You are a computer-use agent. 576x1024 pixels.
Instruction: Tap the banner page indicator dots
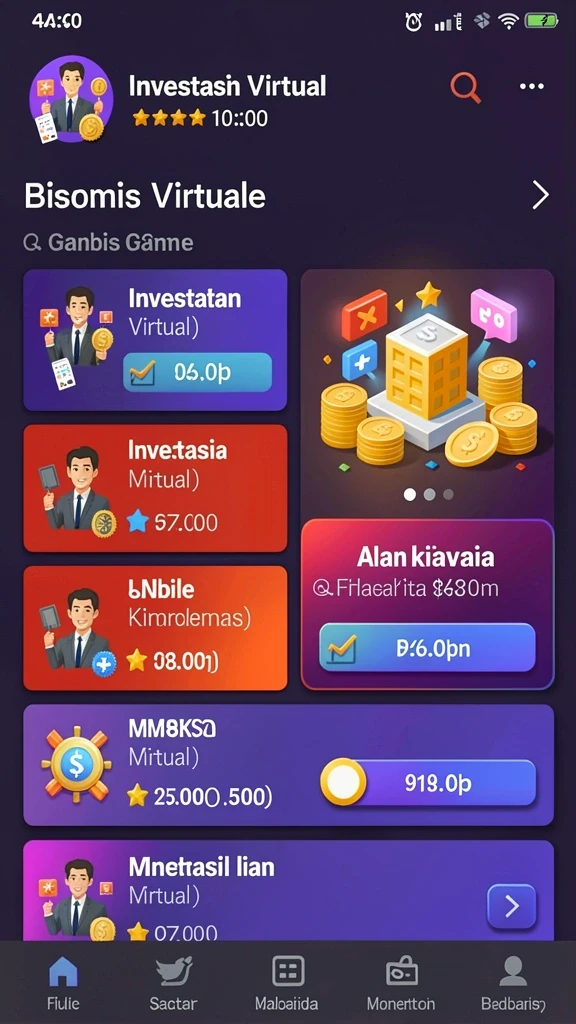[428, 494]
